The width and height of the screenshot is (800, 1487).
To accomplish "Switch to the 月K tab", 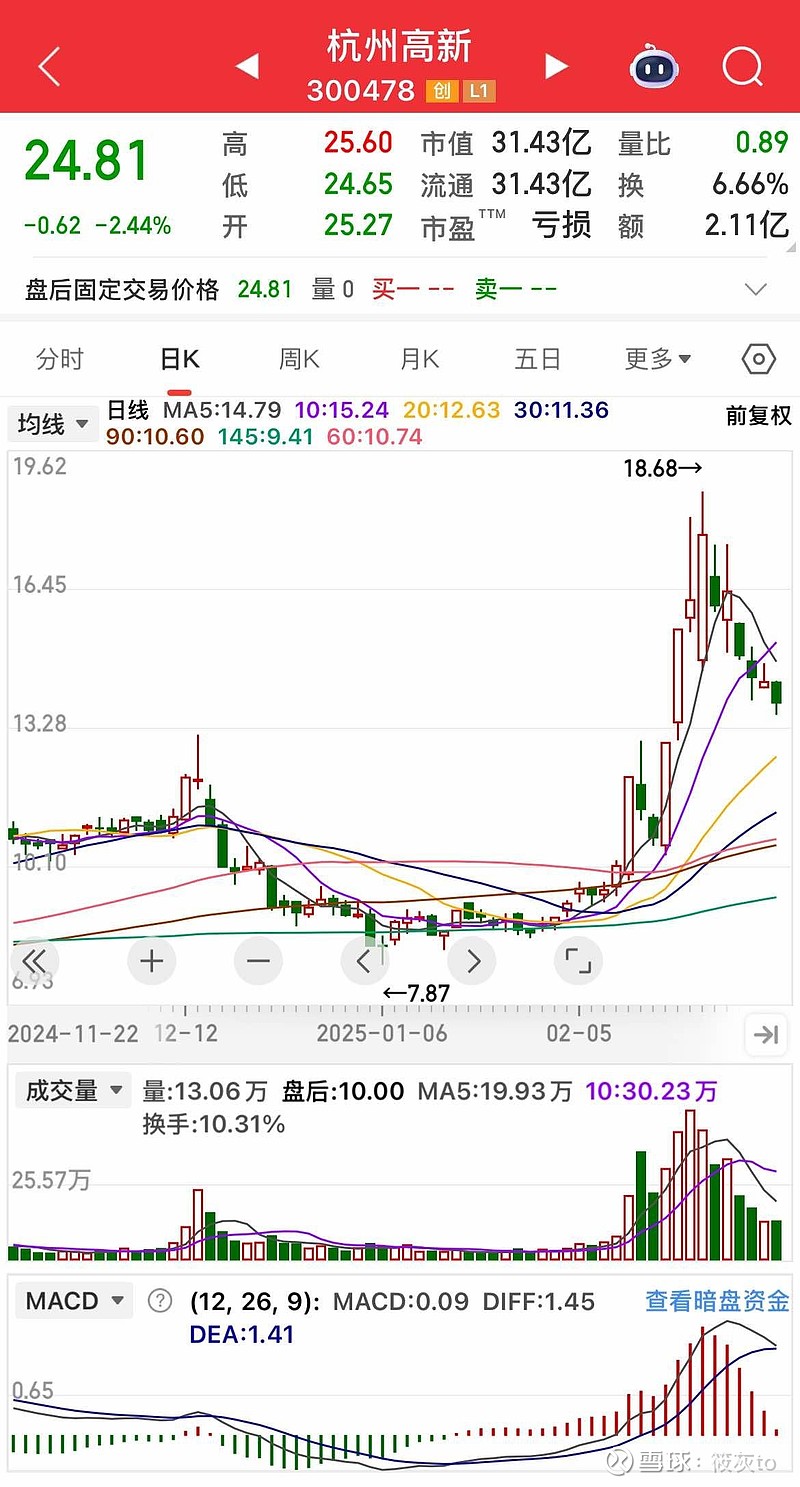I will 419,360.
